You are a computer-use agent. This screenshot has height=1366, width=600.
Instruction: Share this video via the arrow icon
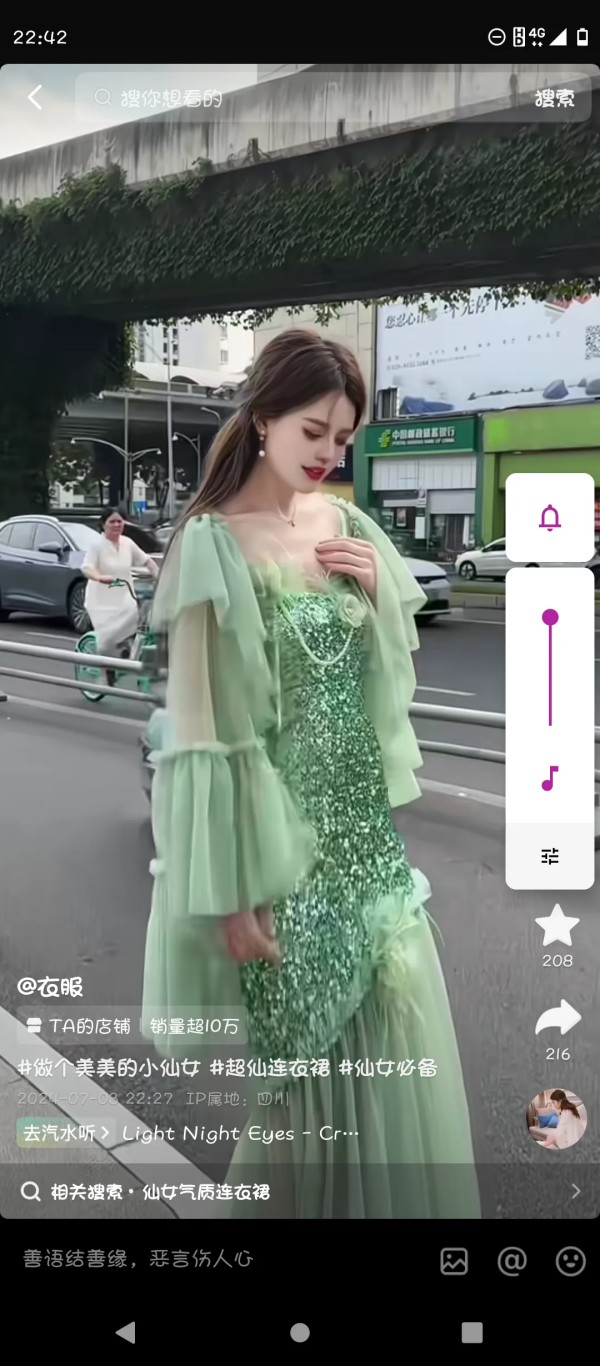point(557,1019)
